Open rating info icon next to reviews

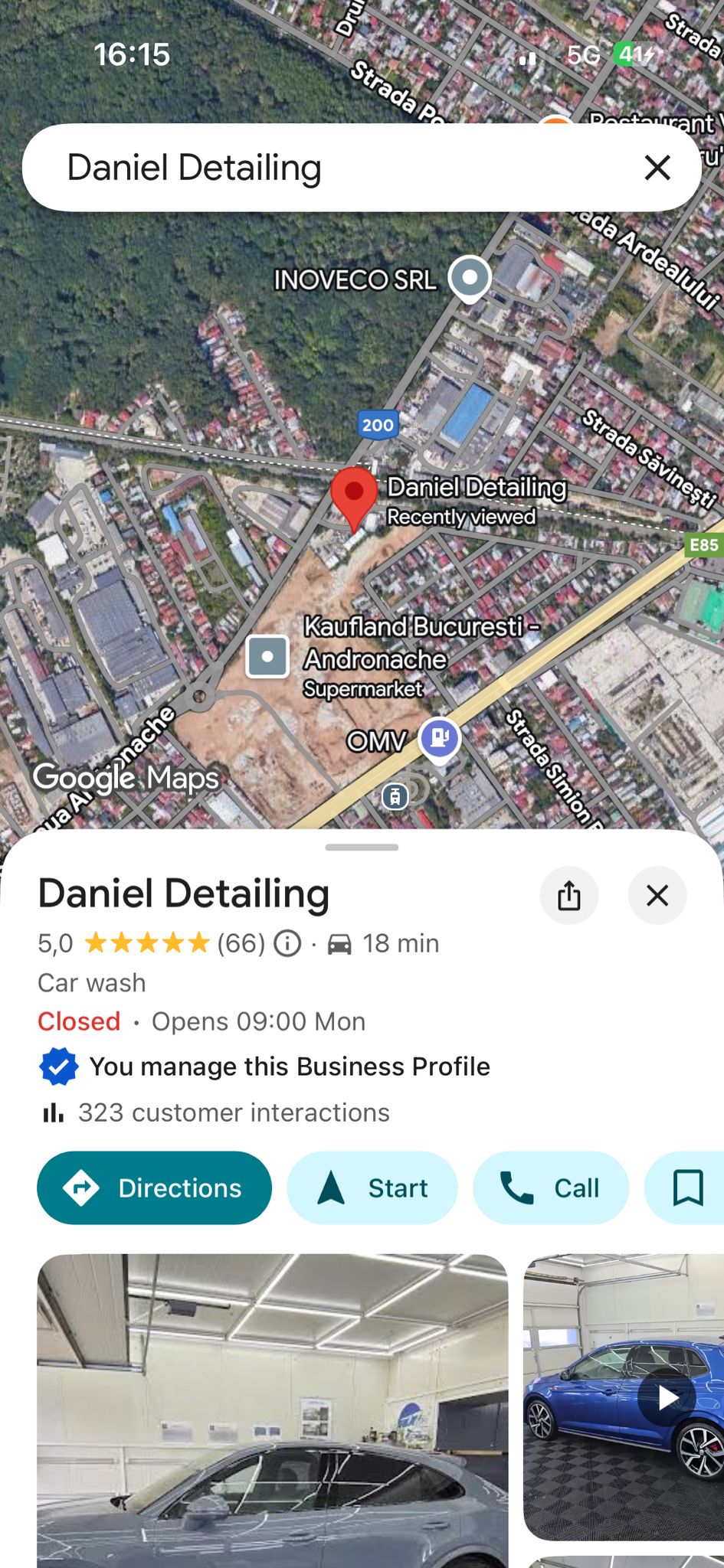coord(287,943)
